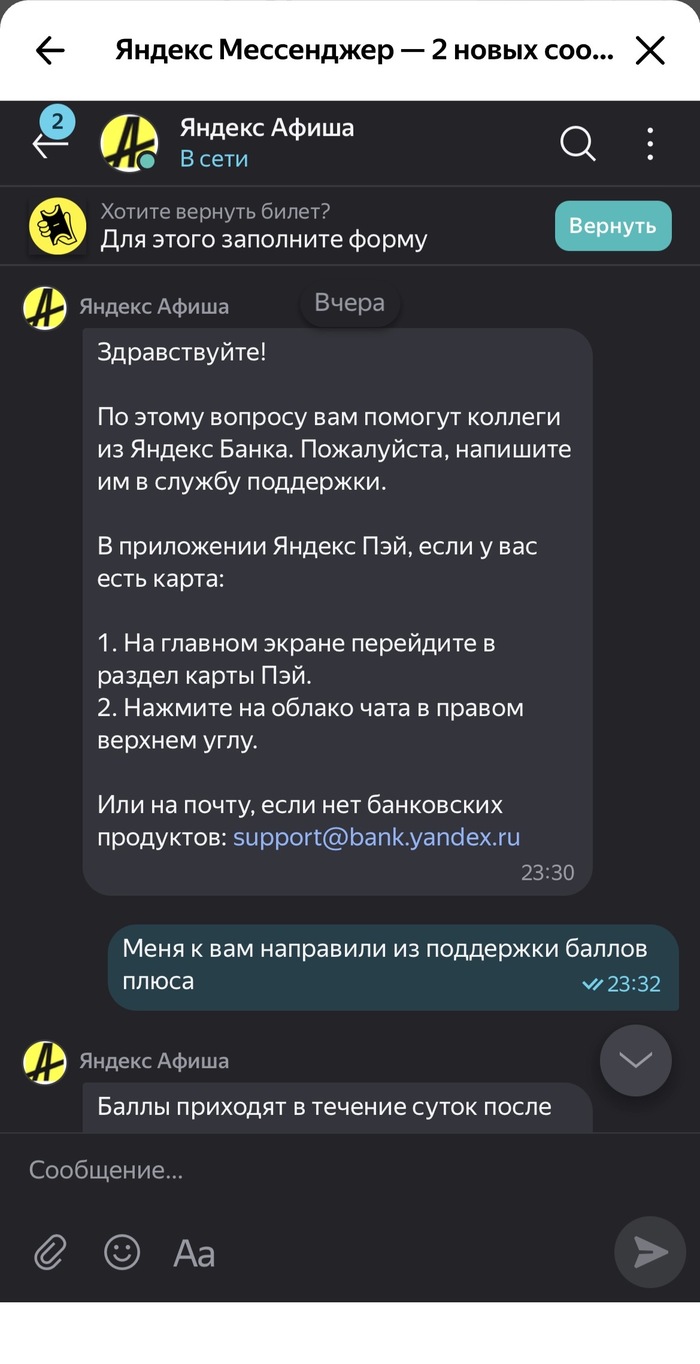Open the emoji picker
Screen dimensions: 700x1364
122,1252
